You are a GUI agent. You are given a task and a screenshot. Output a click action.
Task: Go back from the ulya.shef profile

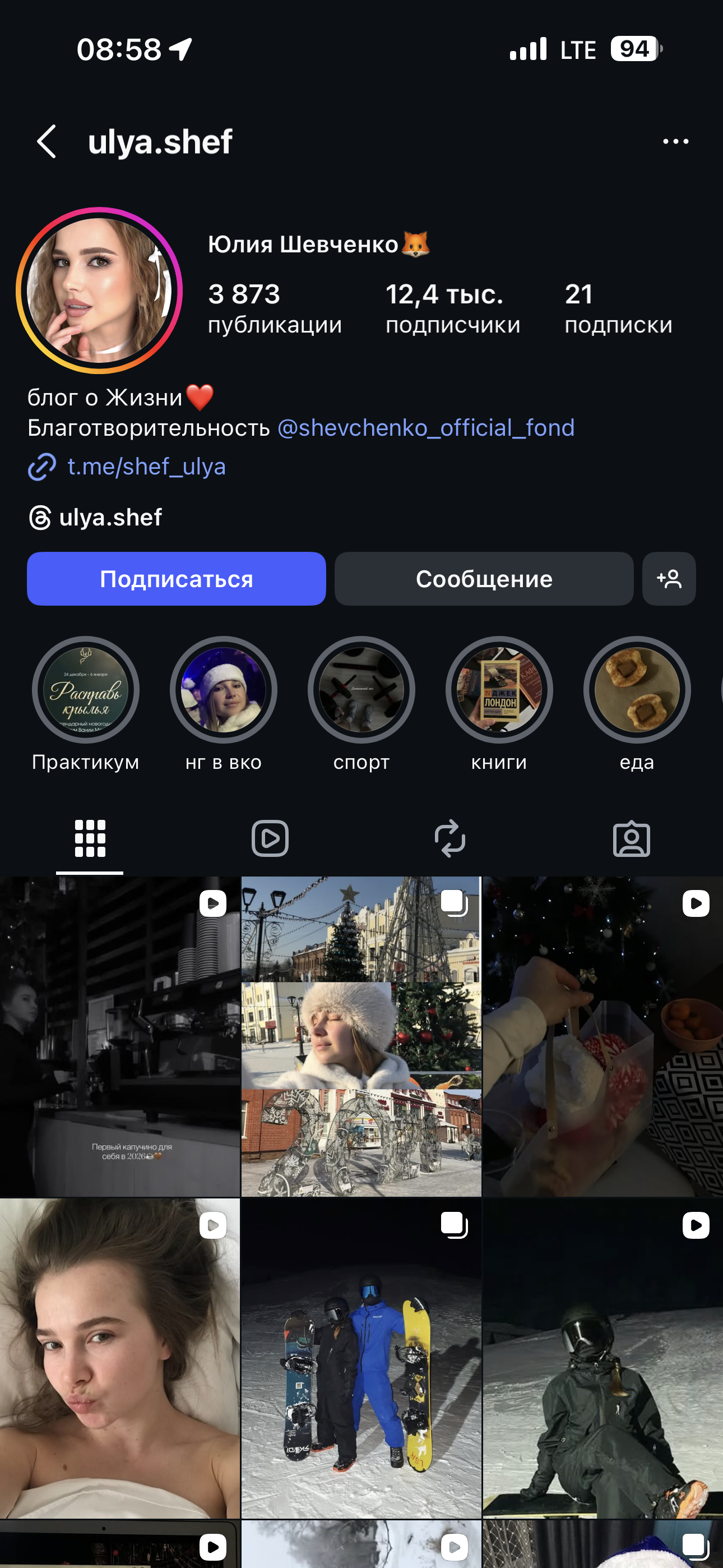[x=47, y=142]
